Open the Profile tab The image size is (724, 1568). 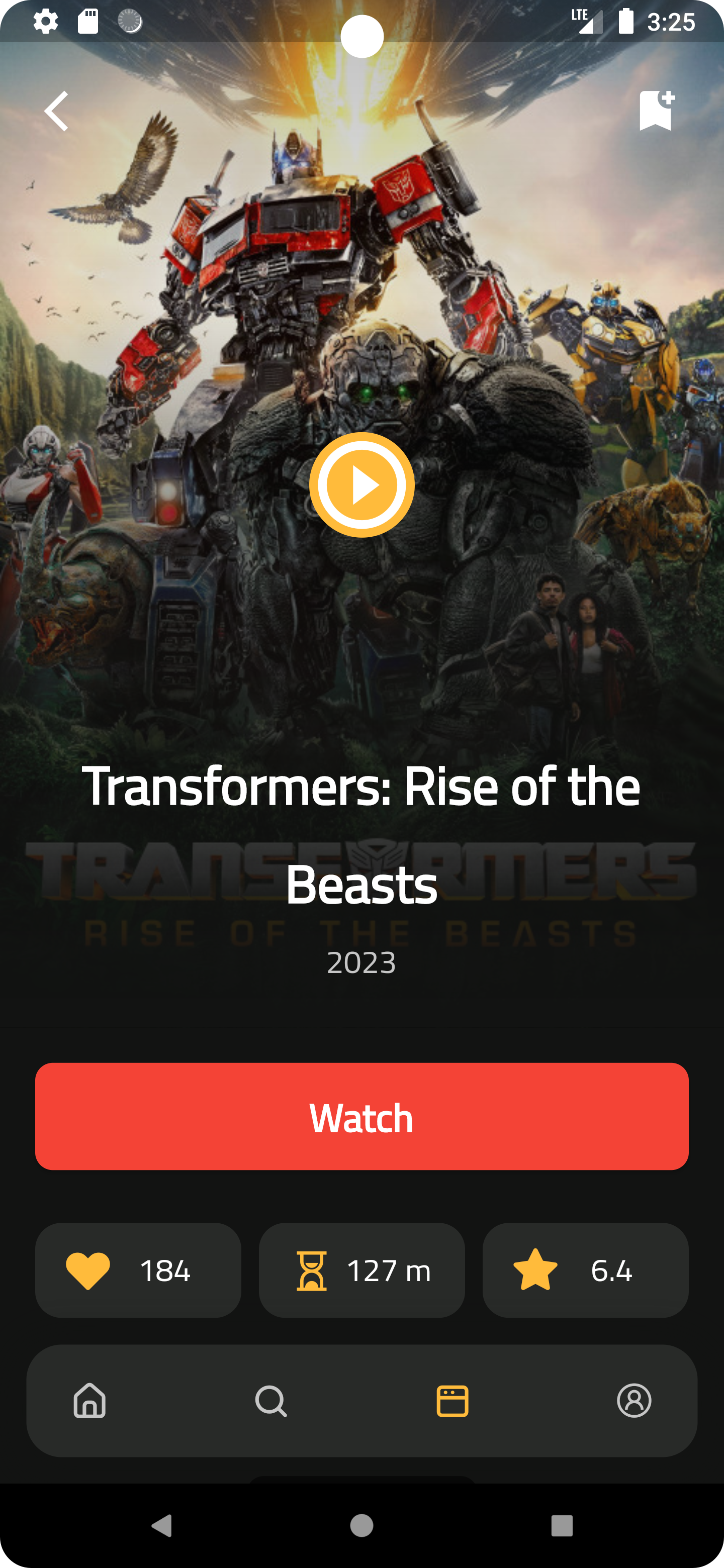click(x=634, y=1400)
